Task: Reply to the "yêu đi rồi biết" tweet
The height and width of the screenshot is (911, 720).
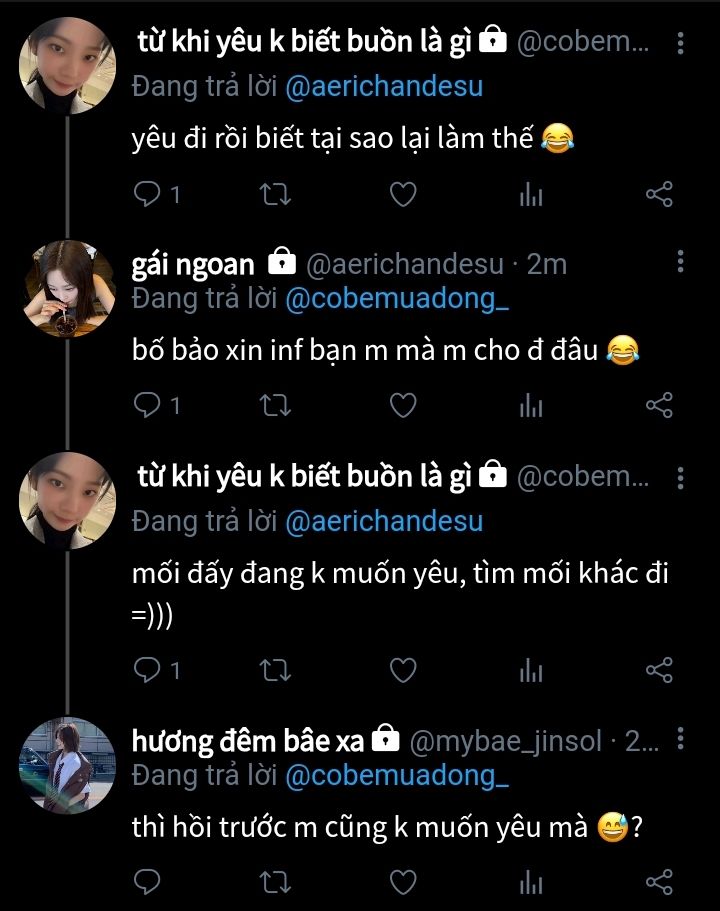Action: 147,195
